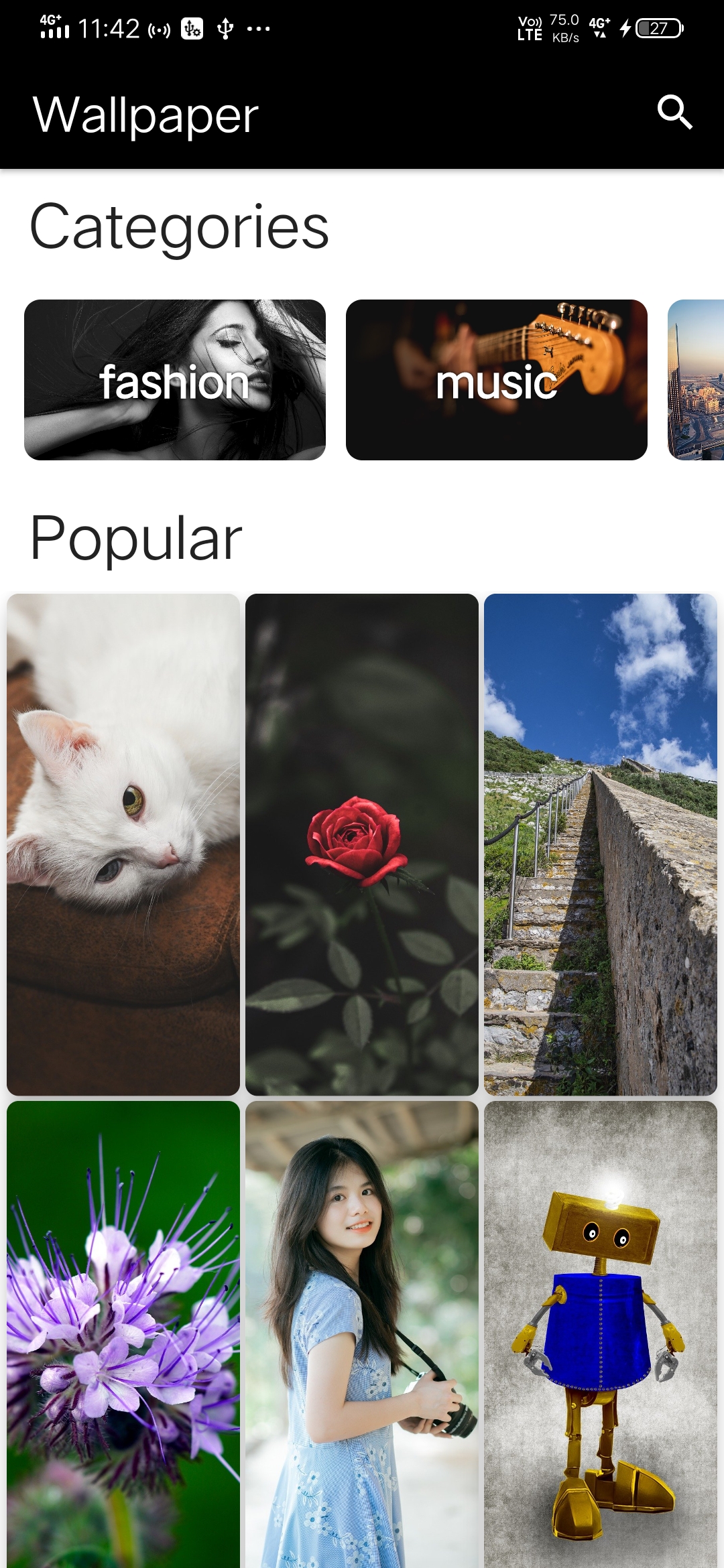Open the fashion category
The height and width of the screenshot is (1568, 724).
tap(175, 380)
